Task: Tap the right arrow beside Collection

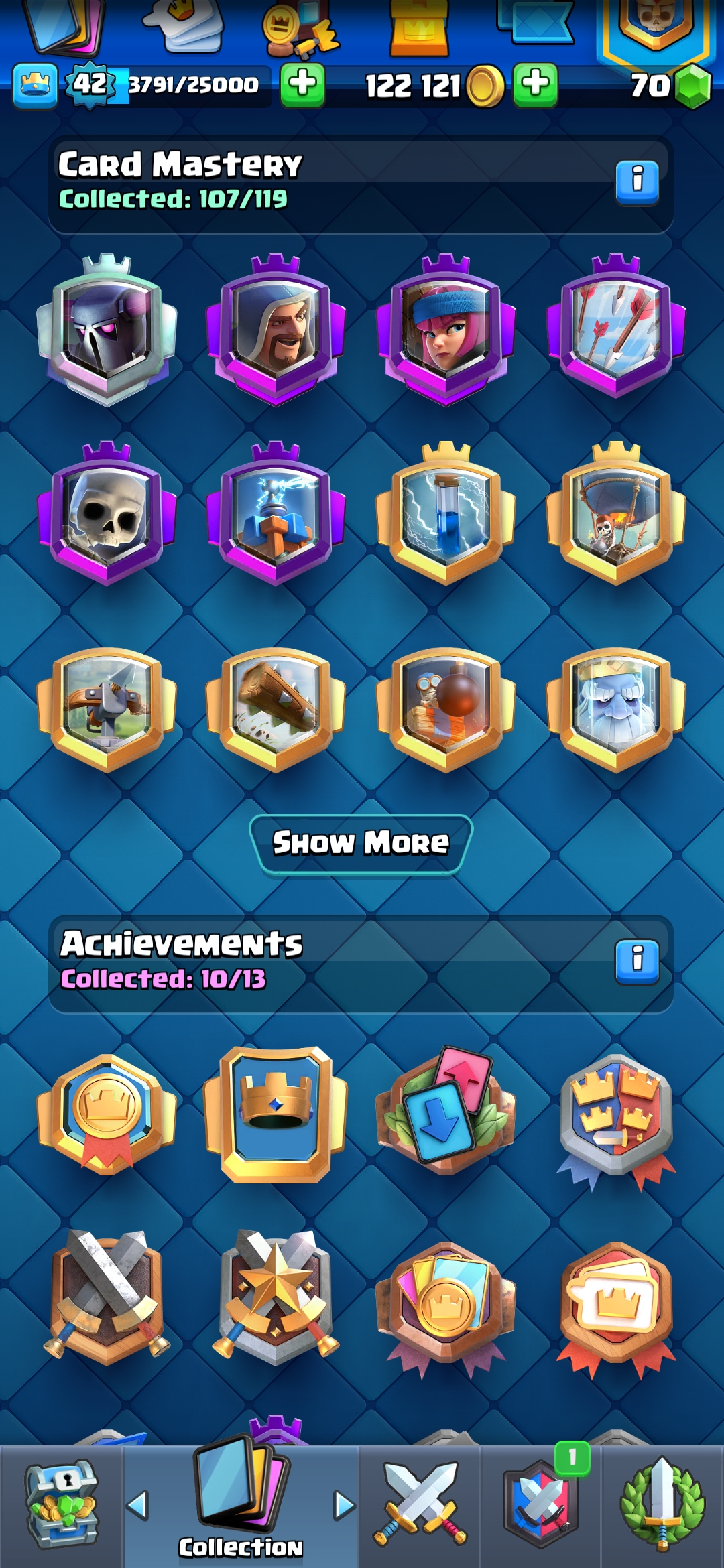Action: coord(344,1505)
